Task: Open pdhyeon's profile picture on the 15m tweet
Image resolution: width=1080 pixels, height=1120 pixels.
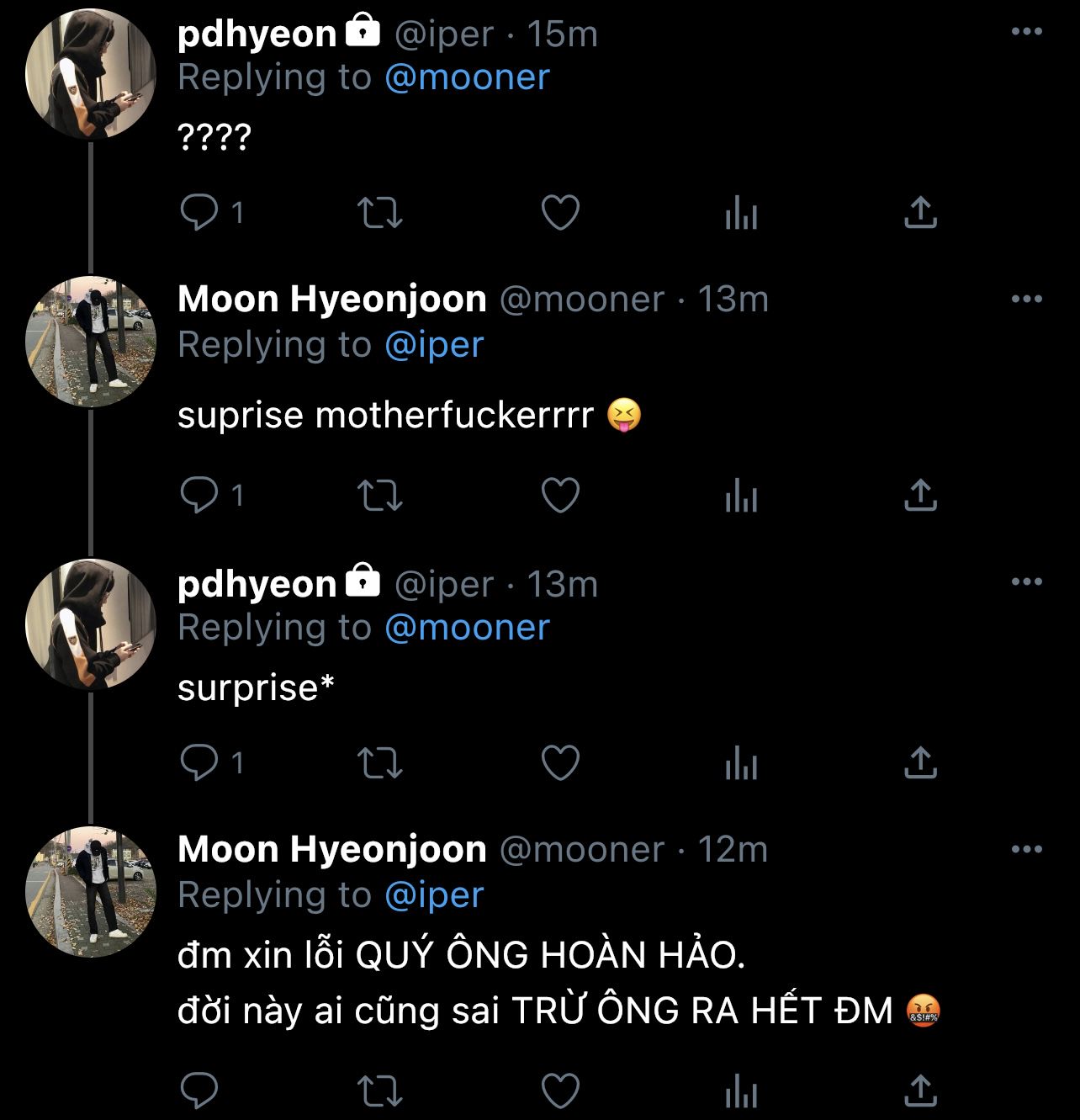Action: (x=91, y=74)
